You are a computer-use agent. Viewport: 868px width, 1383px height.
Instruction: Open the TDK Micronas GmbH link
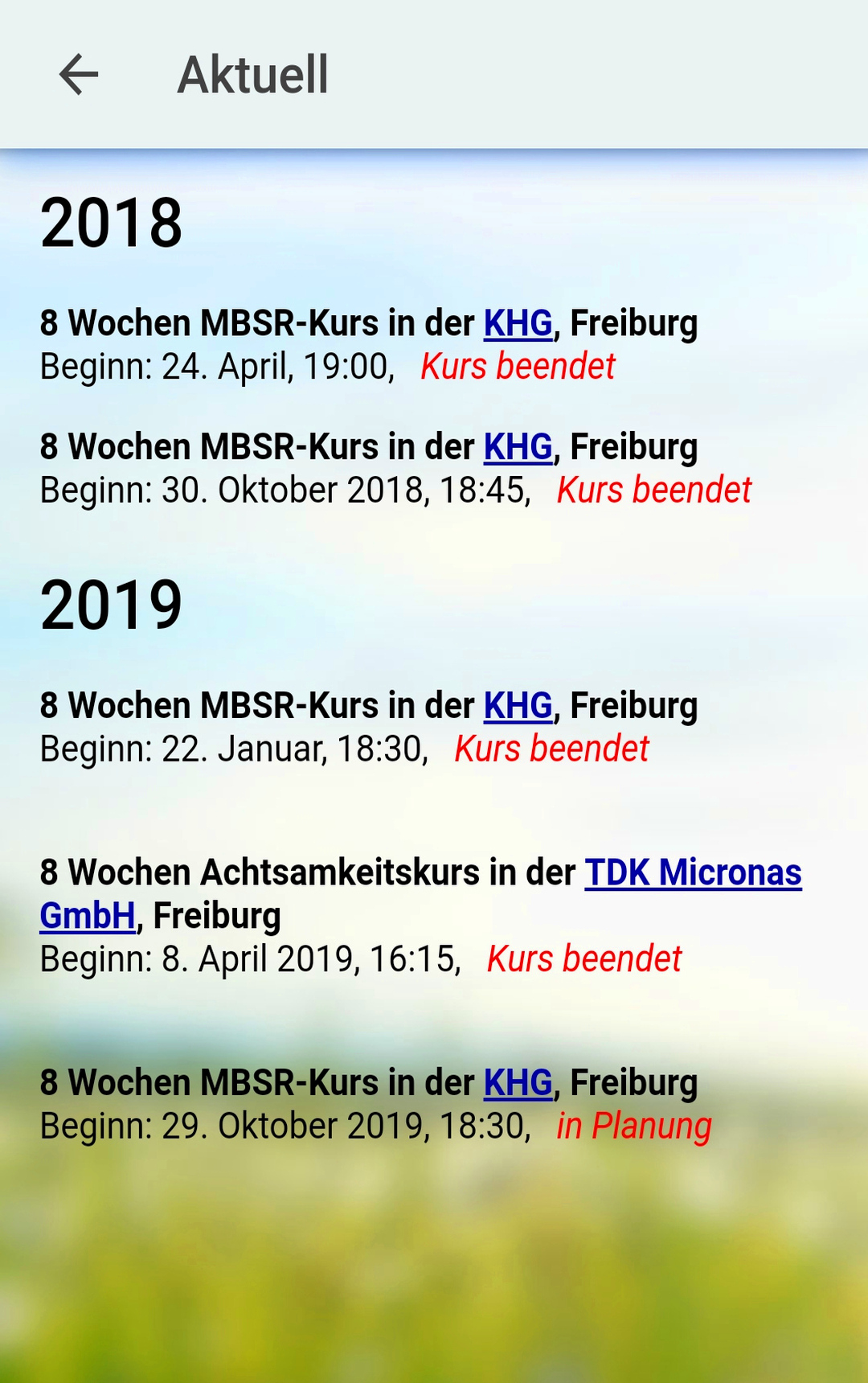692,873
